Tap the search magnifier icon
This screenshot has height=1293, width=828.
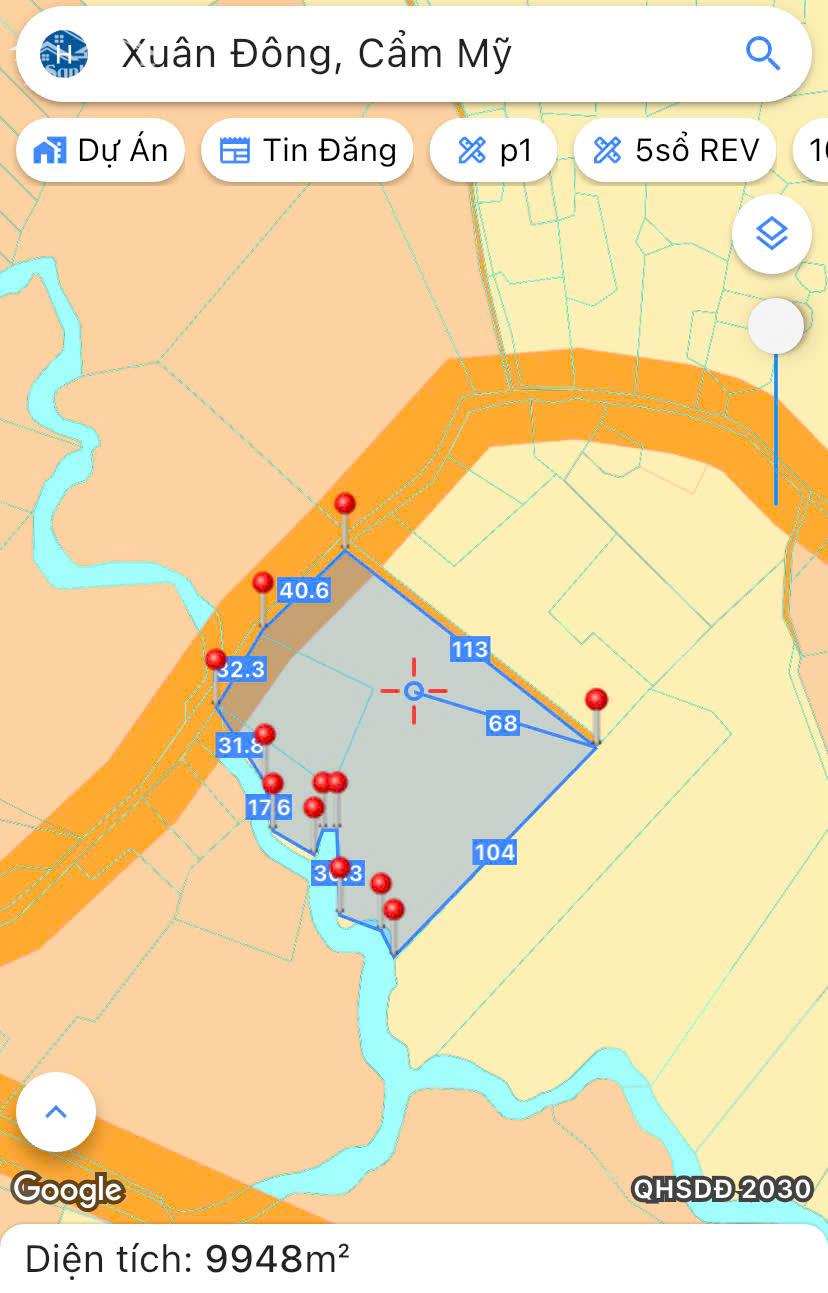point(763,53)
